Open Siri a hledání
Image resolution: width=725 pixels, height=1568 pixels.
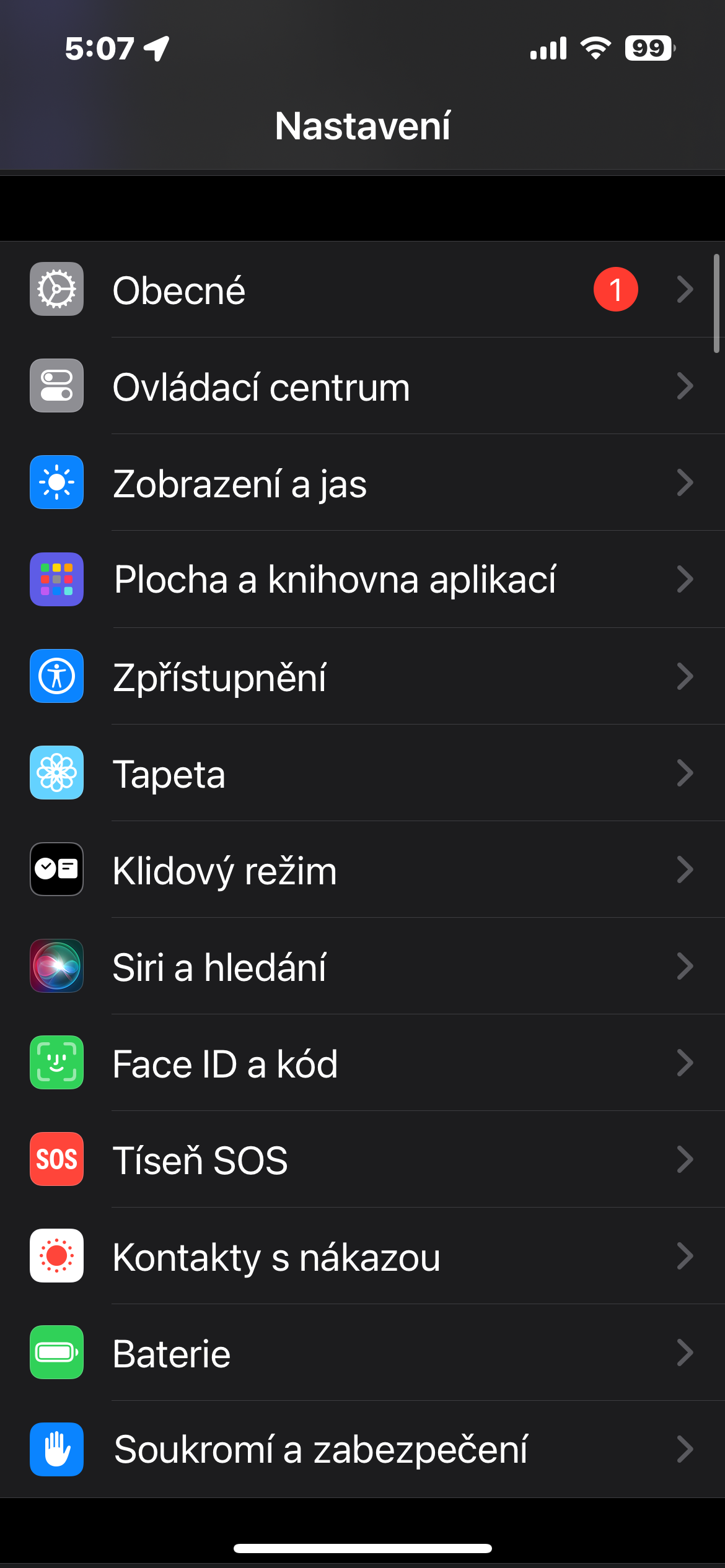pyautogui.click(x=362, y=966)
